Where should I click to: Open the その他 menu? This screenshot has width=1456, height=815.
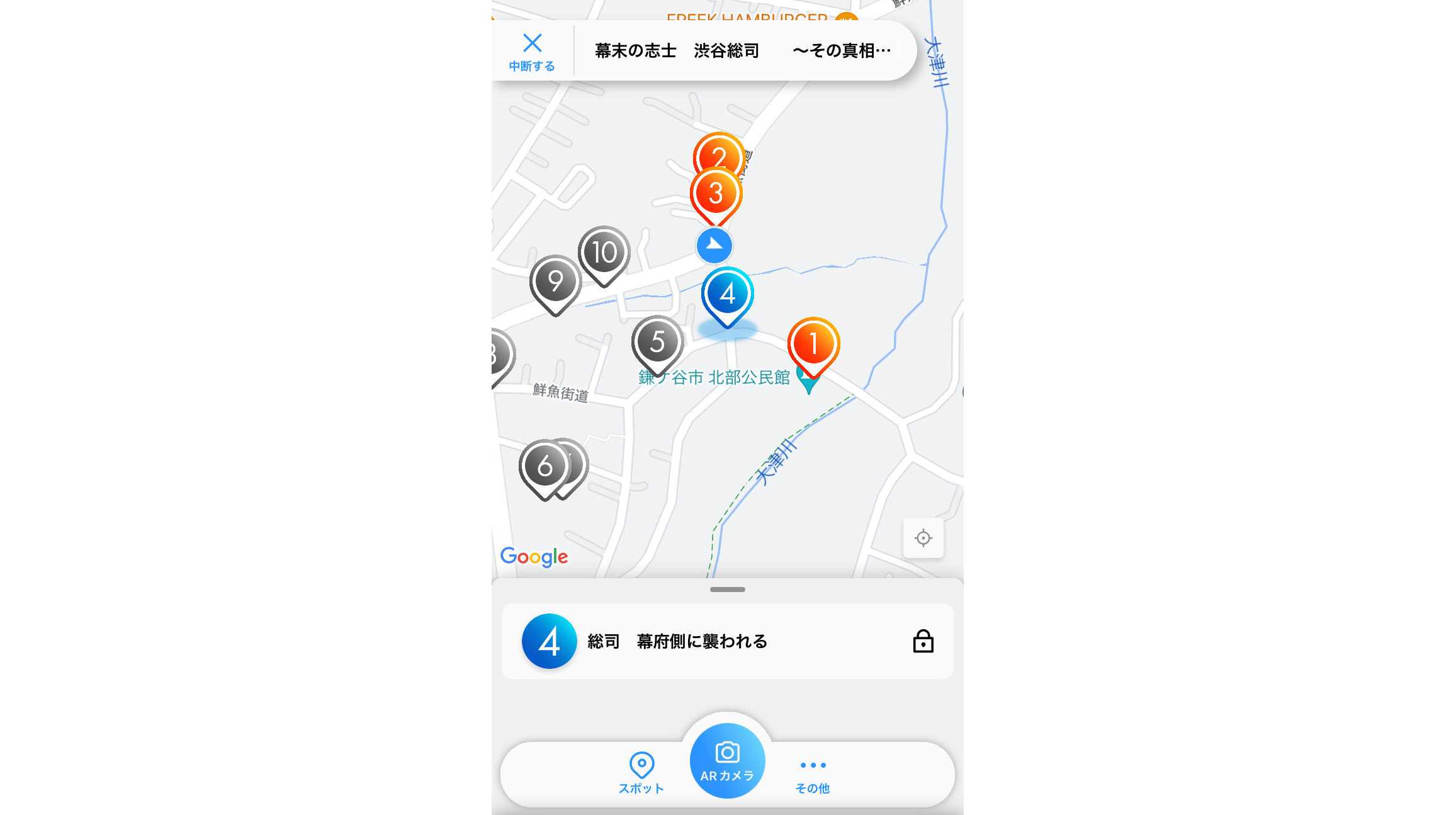(x=813, y=773)
